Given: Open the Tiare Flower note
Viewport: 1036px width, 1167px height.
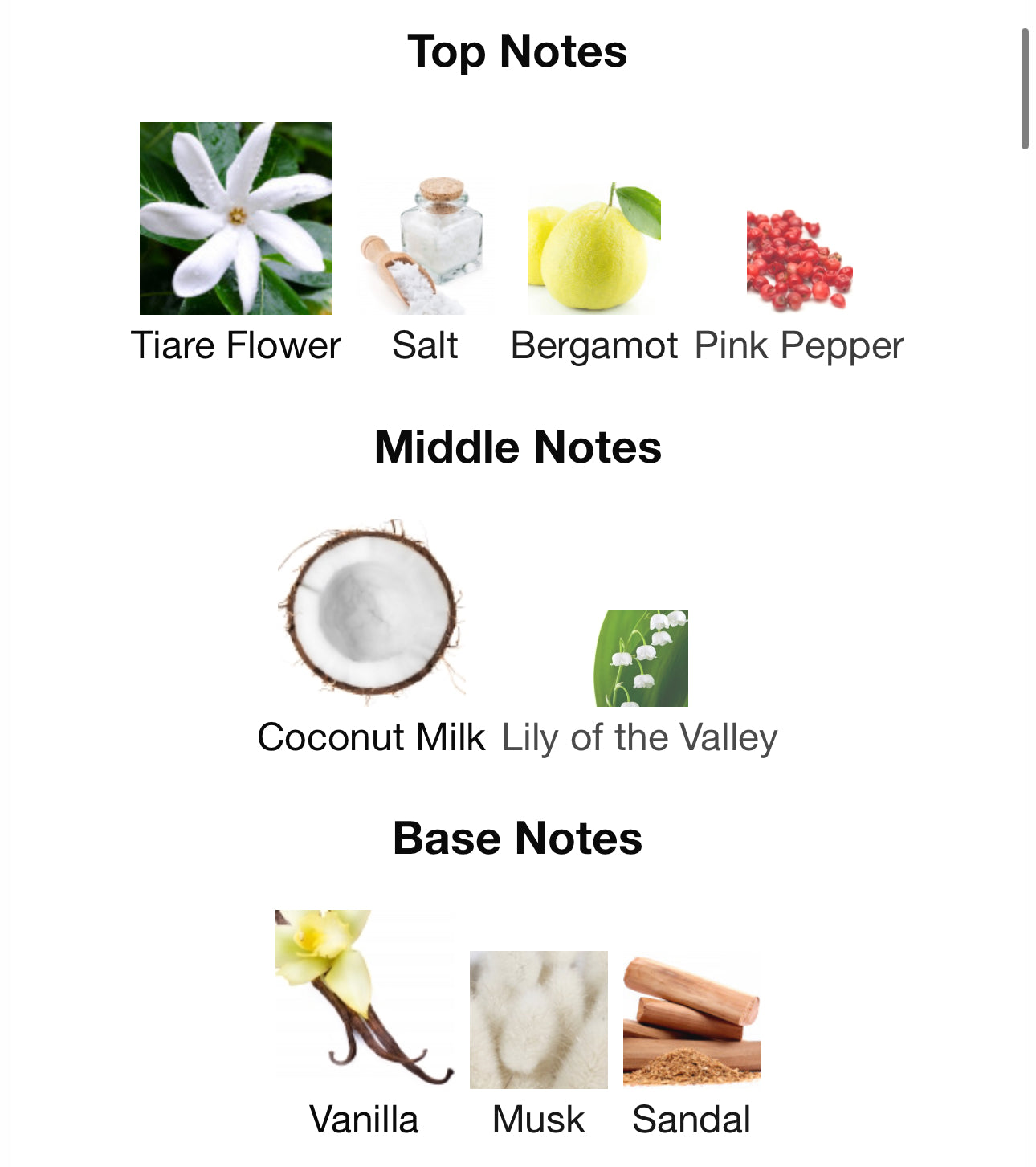Looking at the screenshot, I should (x=235, y=218).
